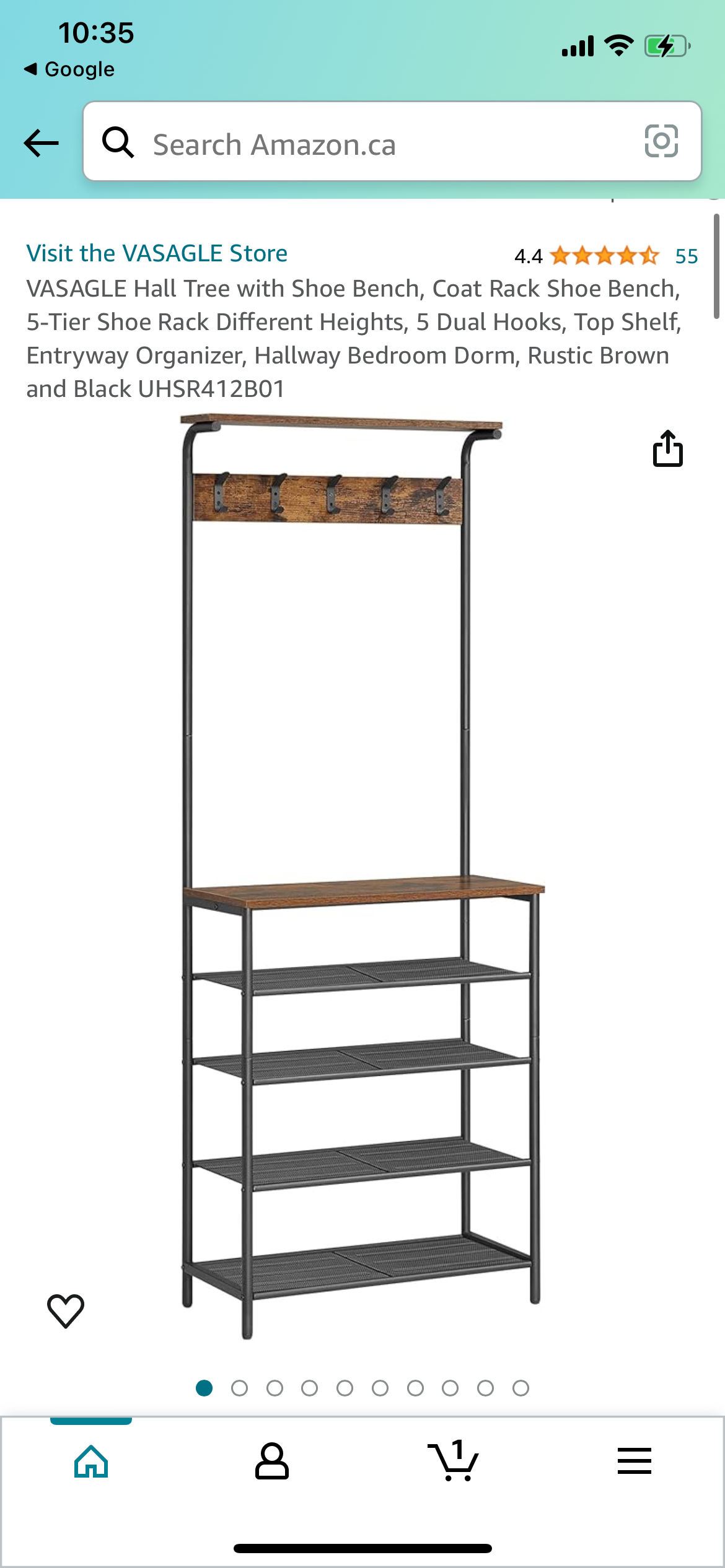Add item to wish list heart

click(66, 1310)
